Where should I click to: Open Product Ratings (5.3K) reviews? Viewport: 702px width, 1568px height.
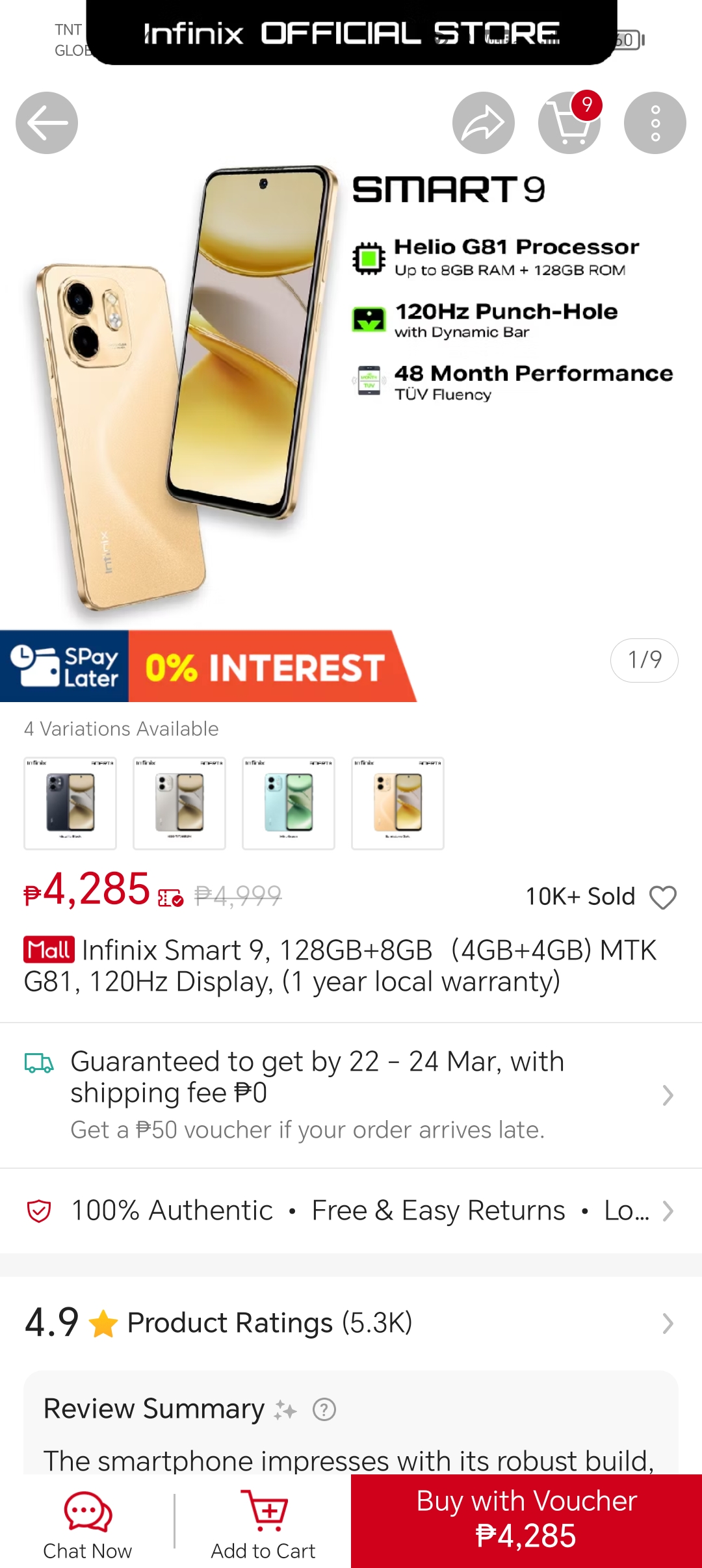[x=351, y=1323]
